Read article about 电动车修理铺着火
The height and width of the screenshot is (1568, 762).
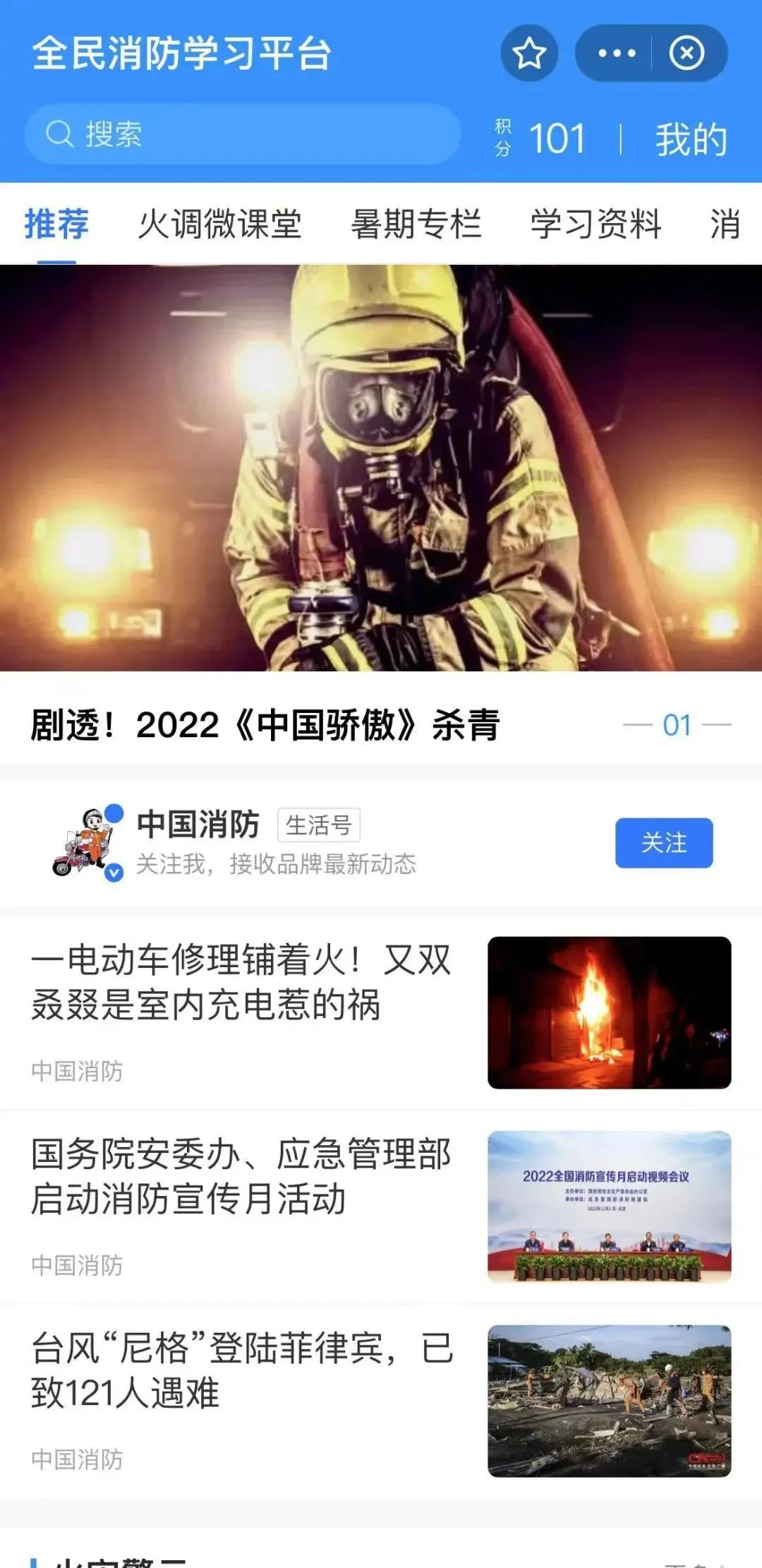[x=240, y=981]
